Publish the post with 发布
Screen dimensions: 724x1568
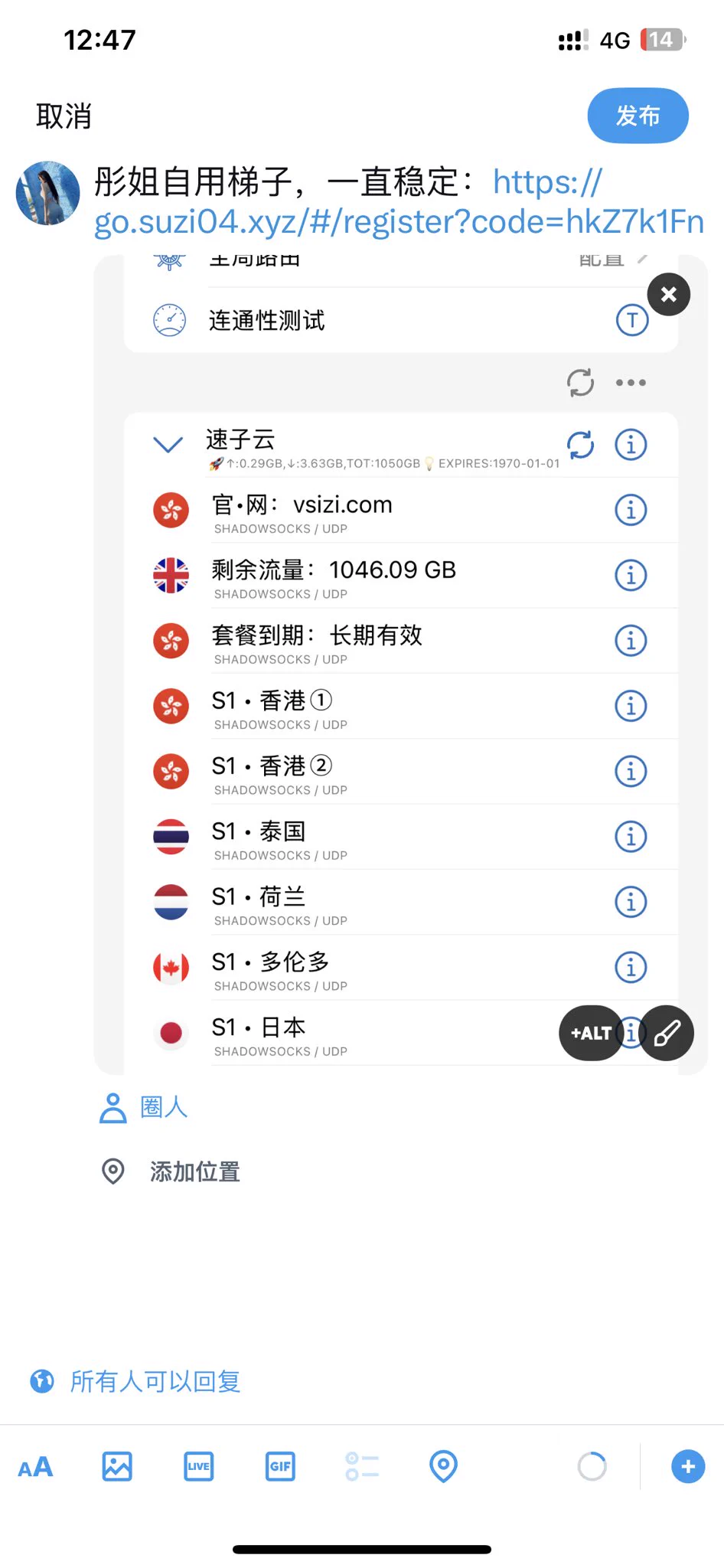[638, 116]
